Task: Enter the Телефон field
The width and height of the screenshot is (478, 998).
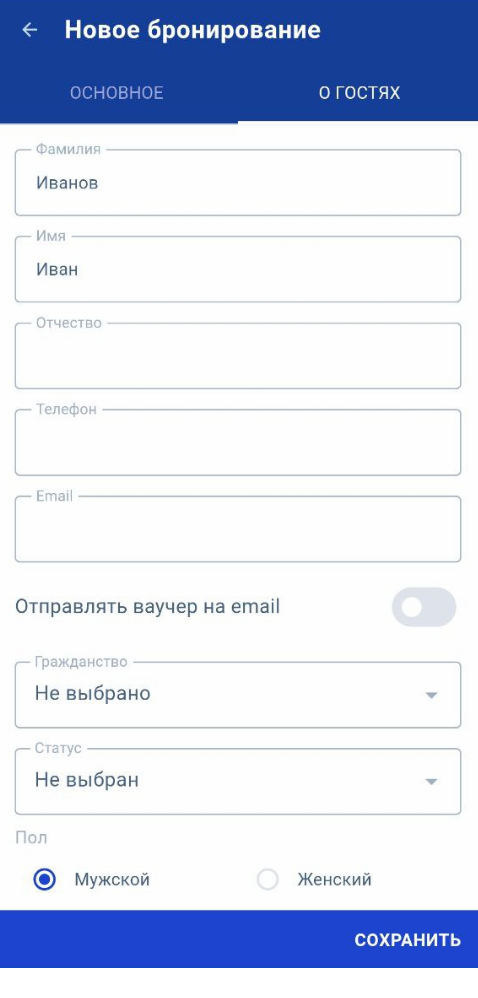Action: tap(238, 442)
